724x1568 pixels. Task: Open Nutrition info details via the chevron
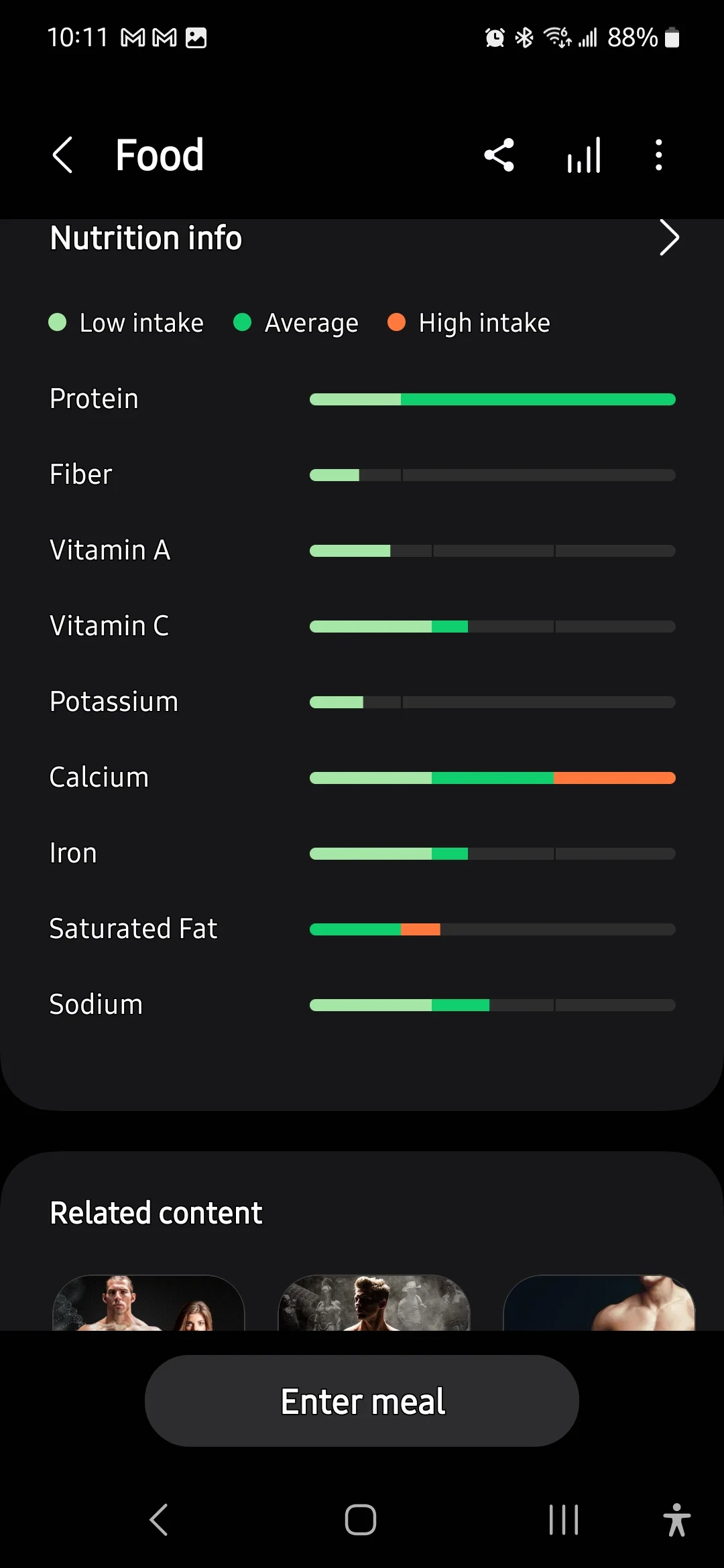669,237
